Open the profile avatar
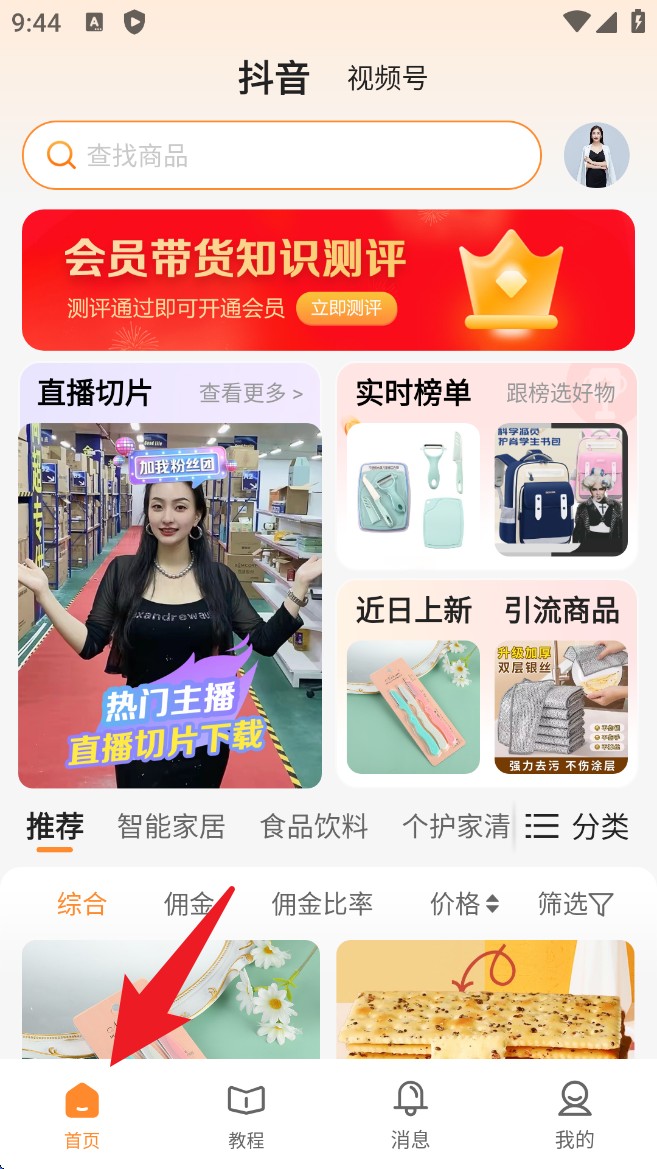This screenshot has width=657, height=1169. click(x=596, y=156)
